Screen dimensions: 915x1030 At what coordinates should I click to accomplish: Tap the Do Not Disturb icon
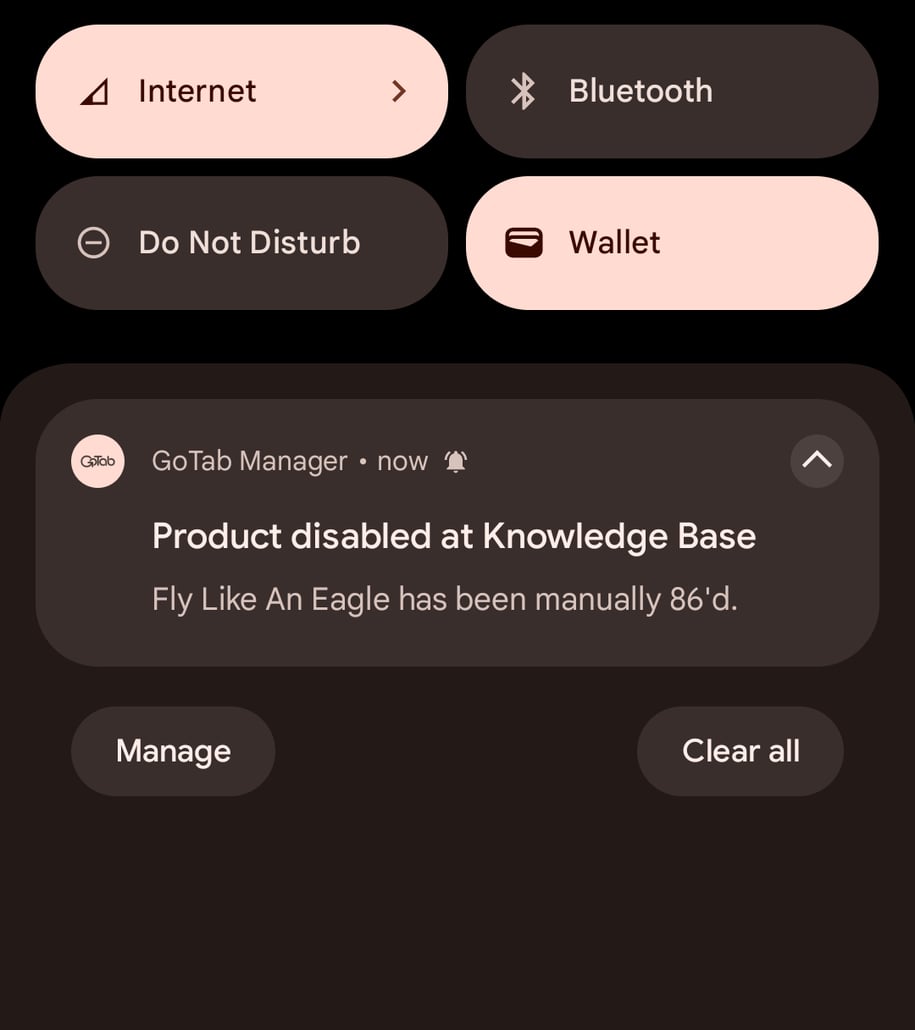coord(94,243)
